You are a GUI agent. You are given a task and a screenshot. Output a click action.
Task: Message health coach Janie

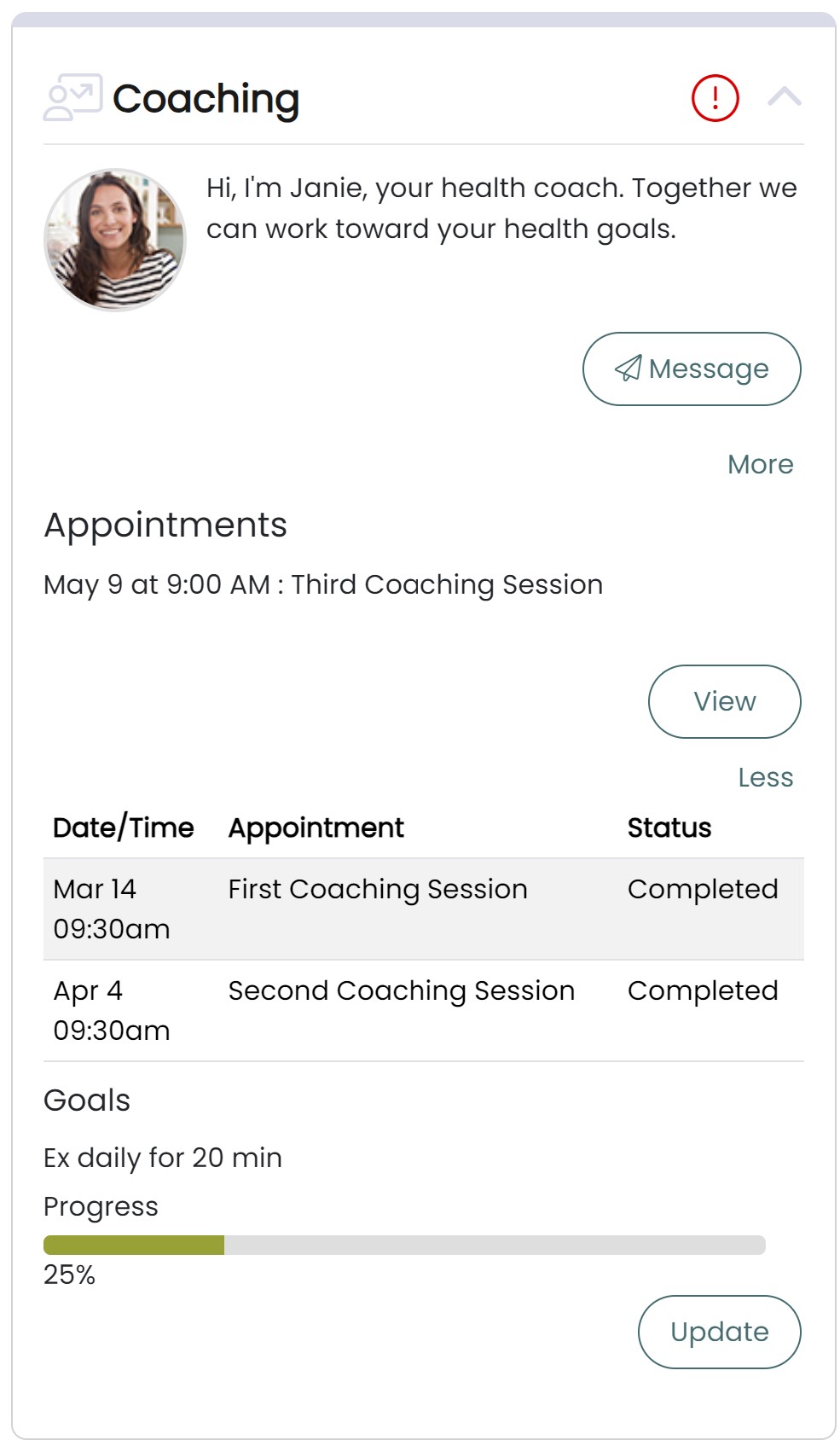(692, 369)
